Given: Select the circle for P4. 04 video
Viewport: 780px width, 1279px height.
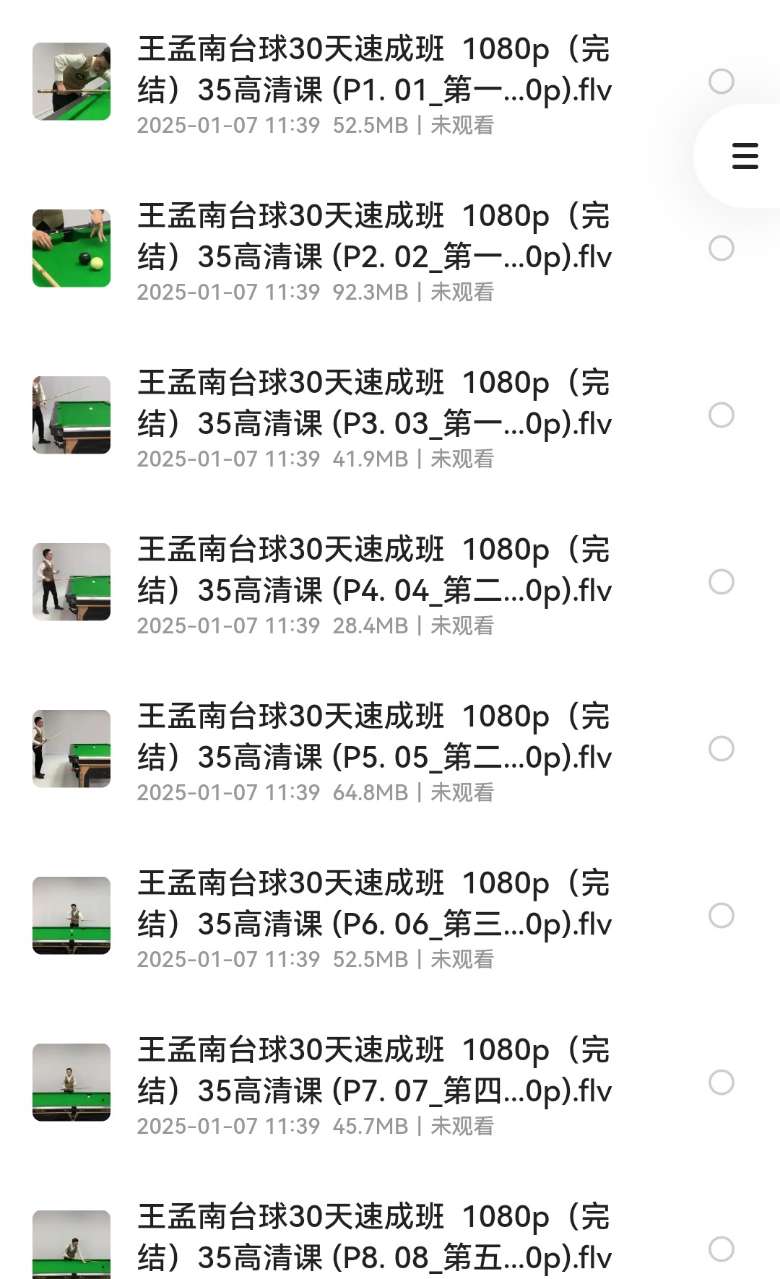Looking at the screenshot, I should coord(721,582).
